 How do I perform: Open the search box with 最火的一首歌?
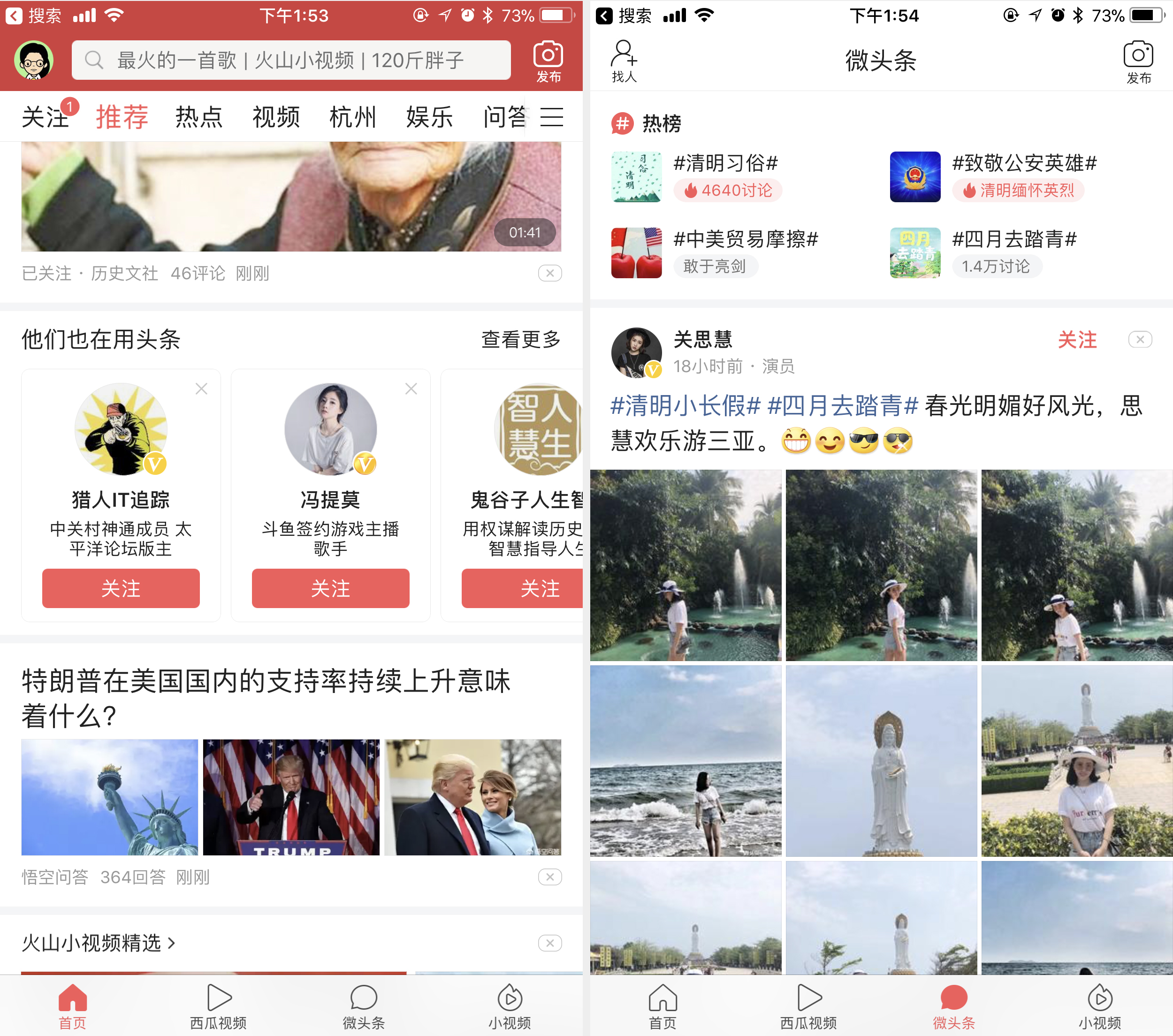pos(290,60)
